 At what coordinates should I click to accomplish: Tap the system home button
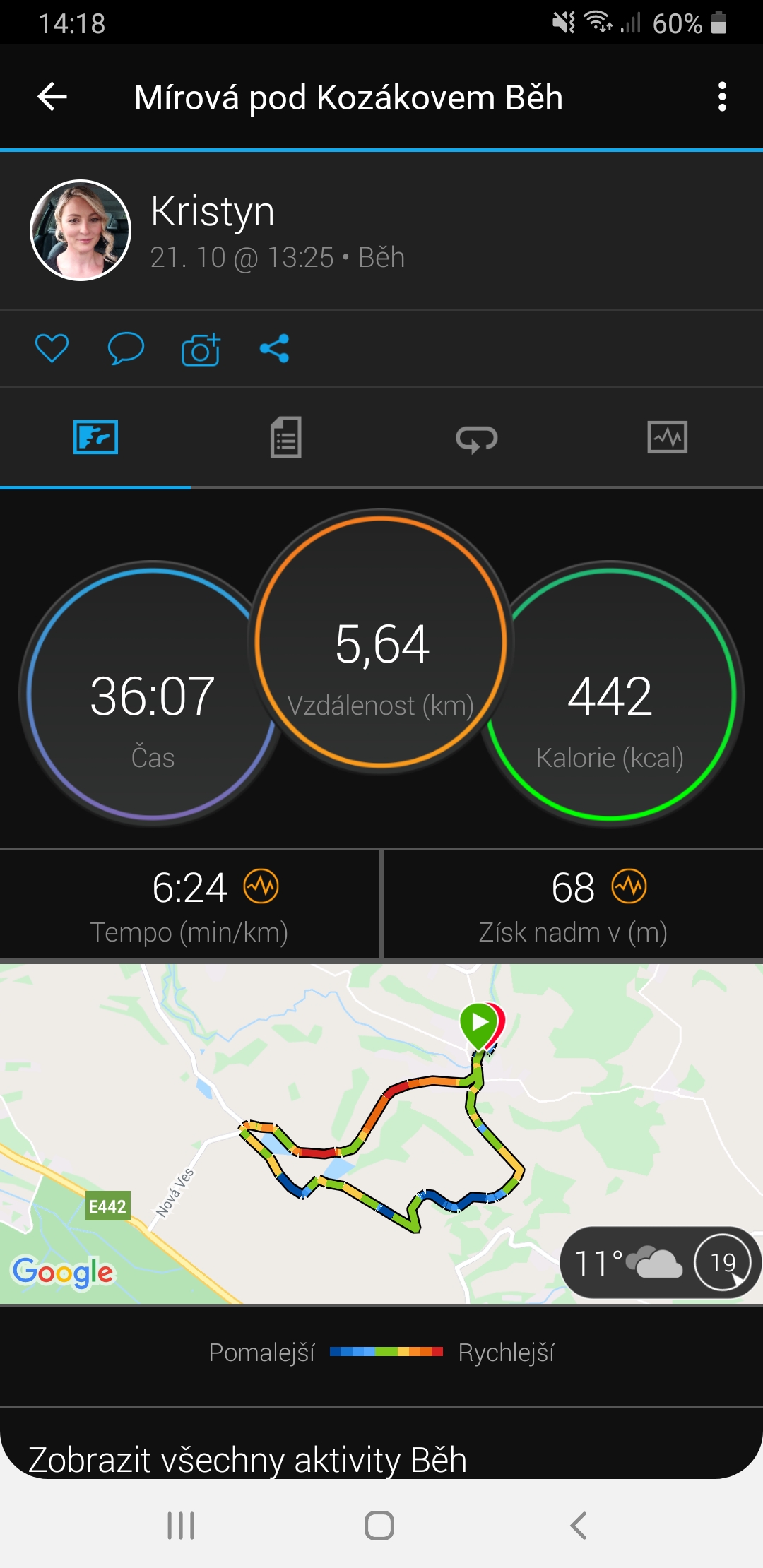(x=379, y=1526)
